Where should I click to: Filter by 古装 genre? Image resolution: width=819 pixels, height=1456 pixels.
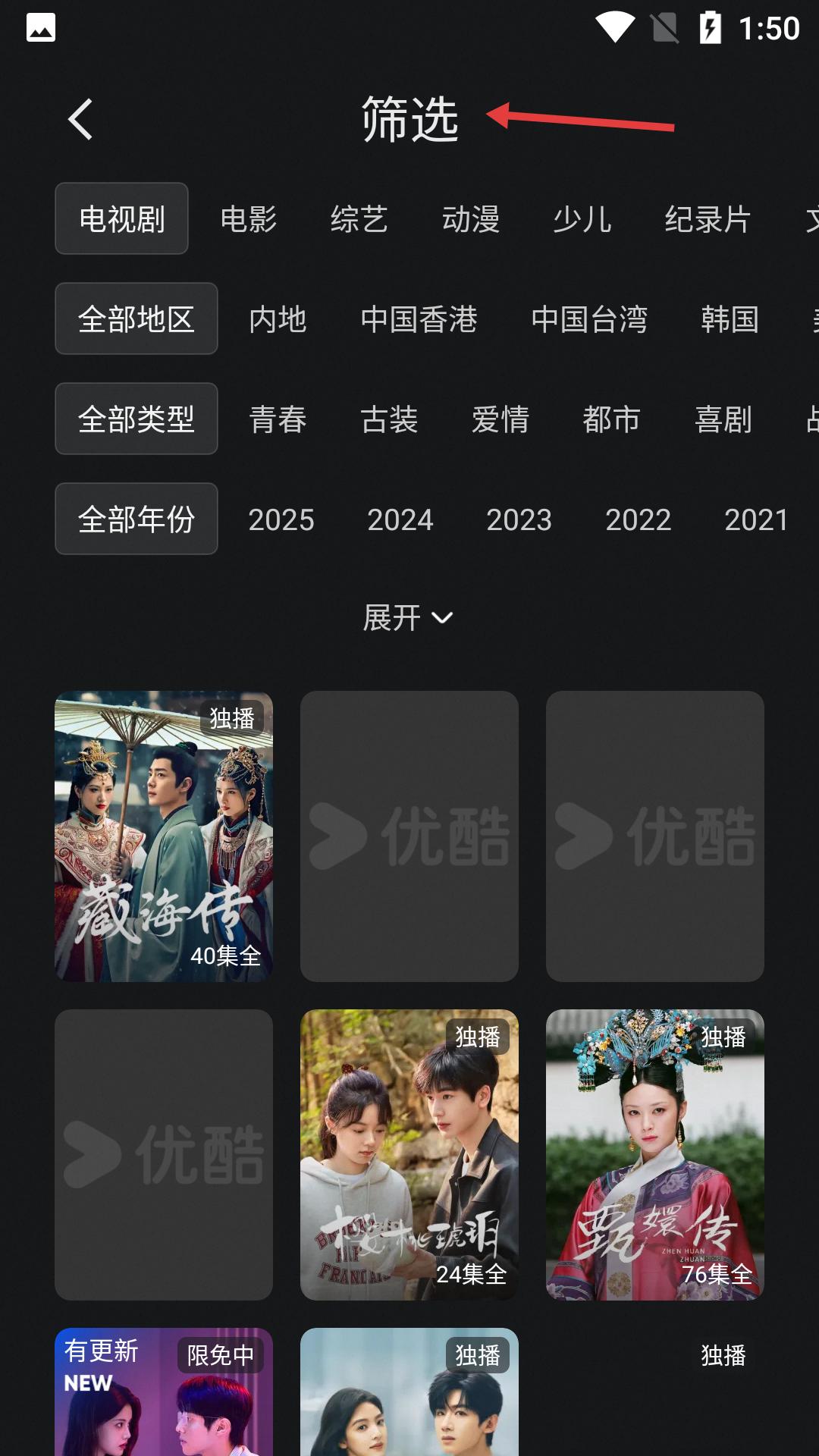pyautogui.click(x=389, y=419)
